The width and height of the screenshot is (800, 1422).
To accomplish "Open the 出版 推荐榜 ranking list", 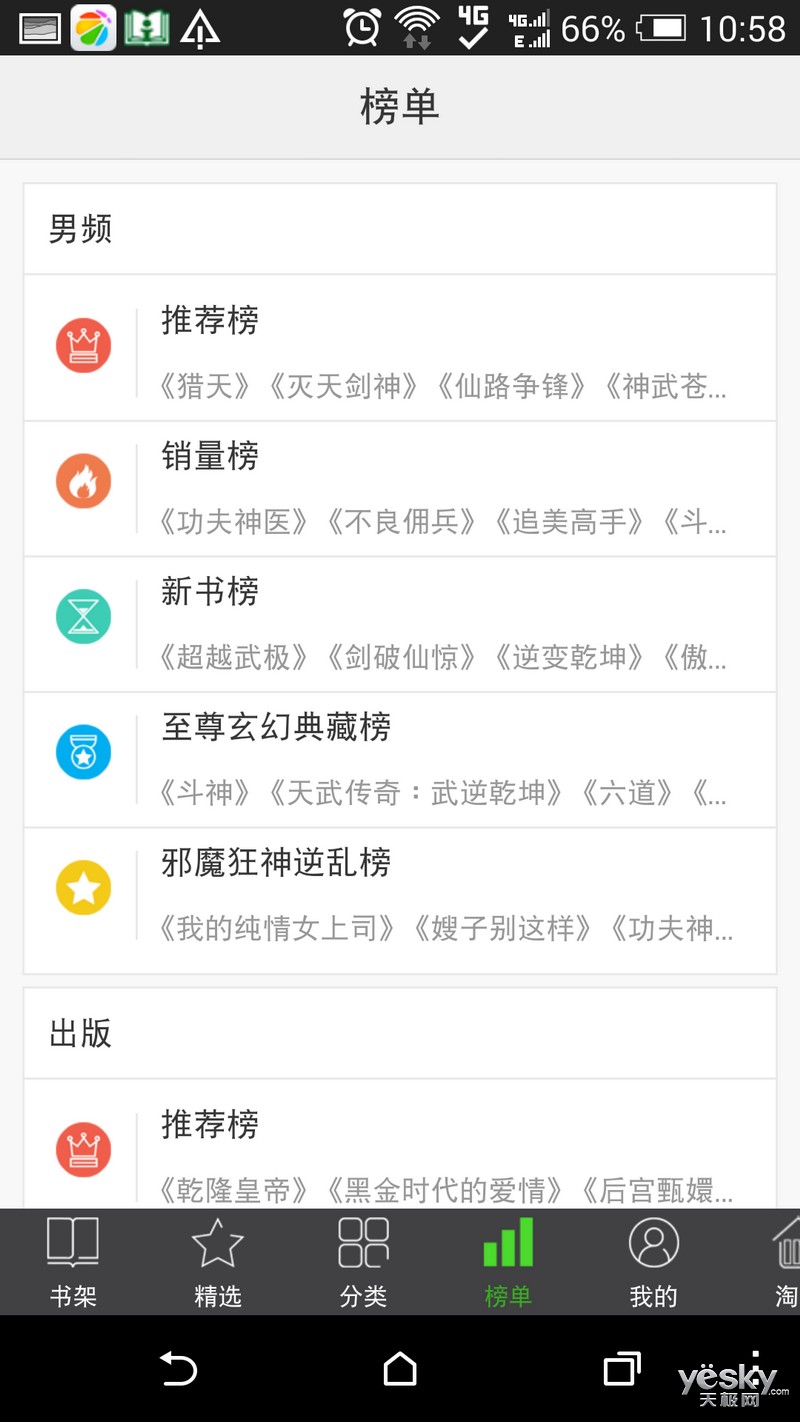I will tap(400, 1144).
